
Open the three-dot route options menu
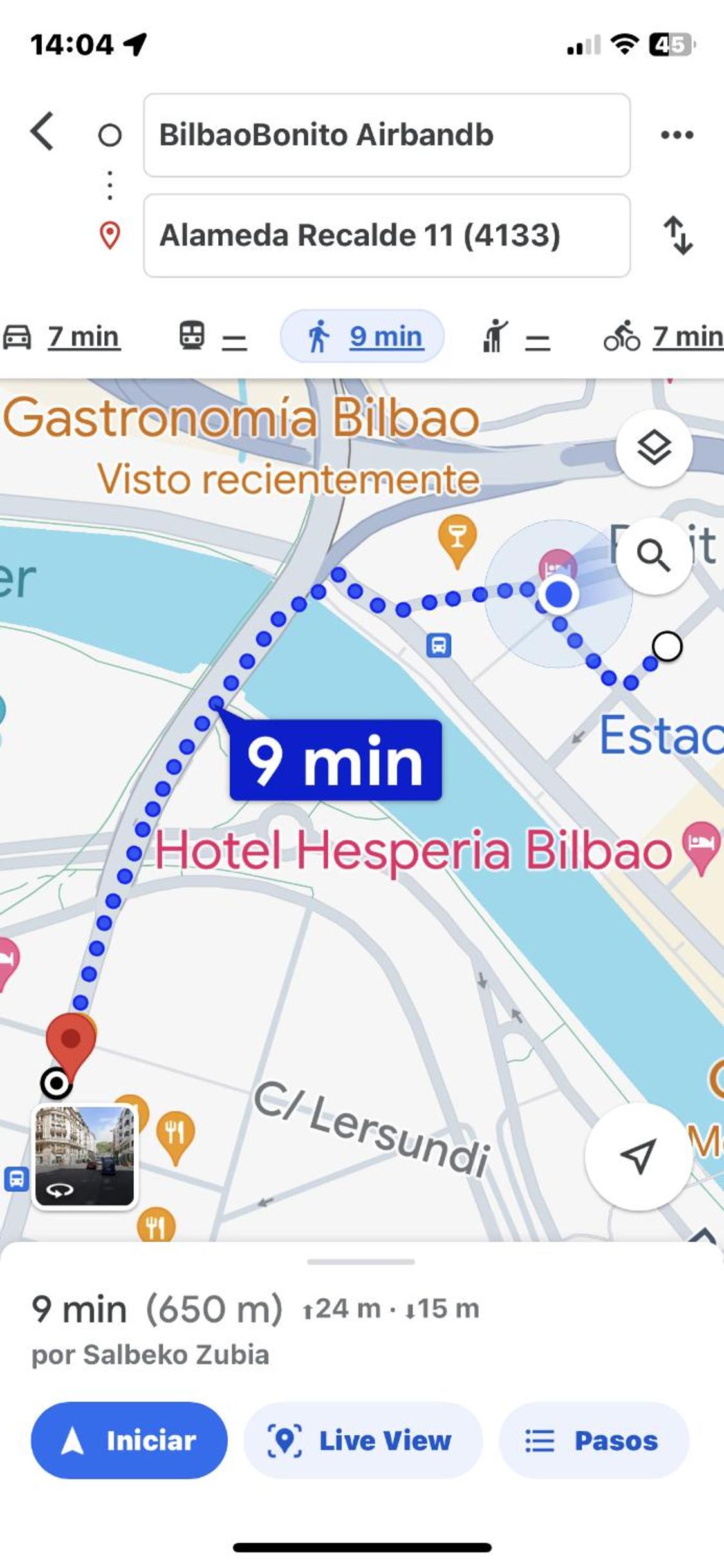(x=678, y=135)
